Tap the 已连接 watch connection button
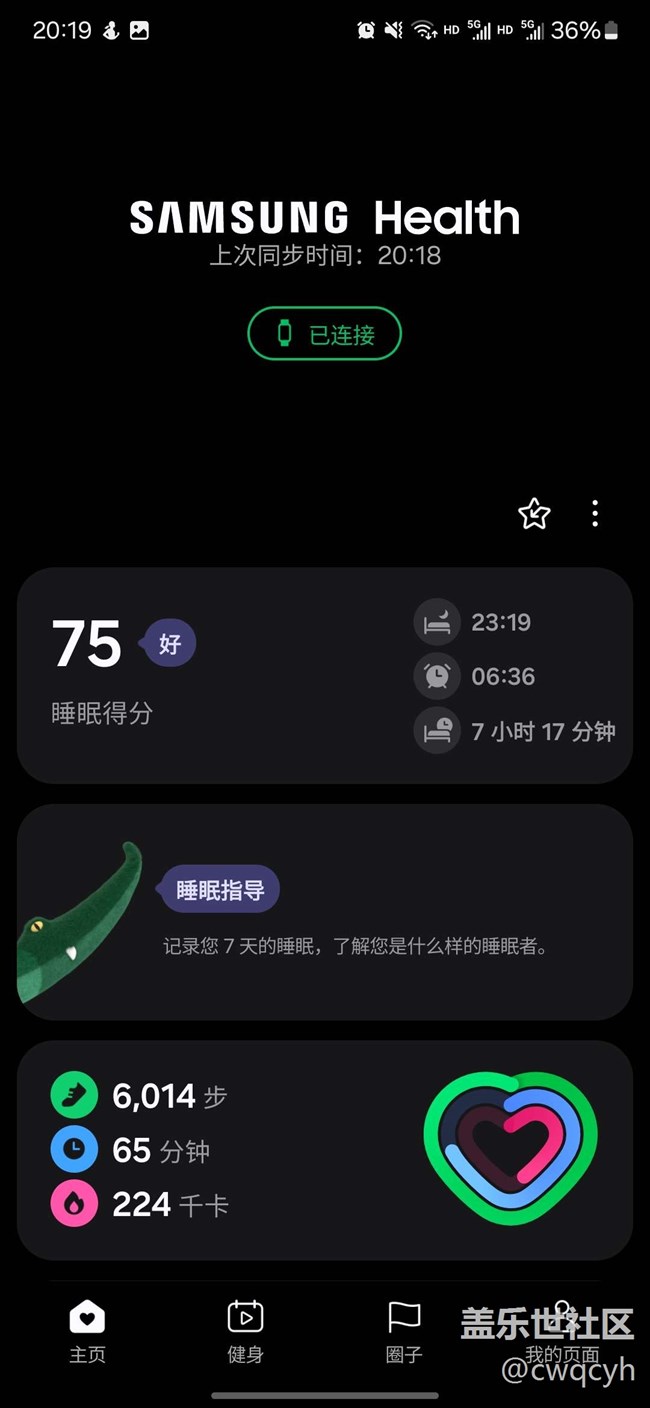The width and height of the screenshot is (650, 1408). 324,334
